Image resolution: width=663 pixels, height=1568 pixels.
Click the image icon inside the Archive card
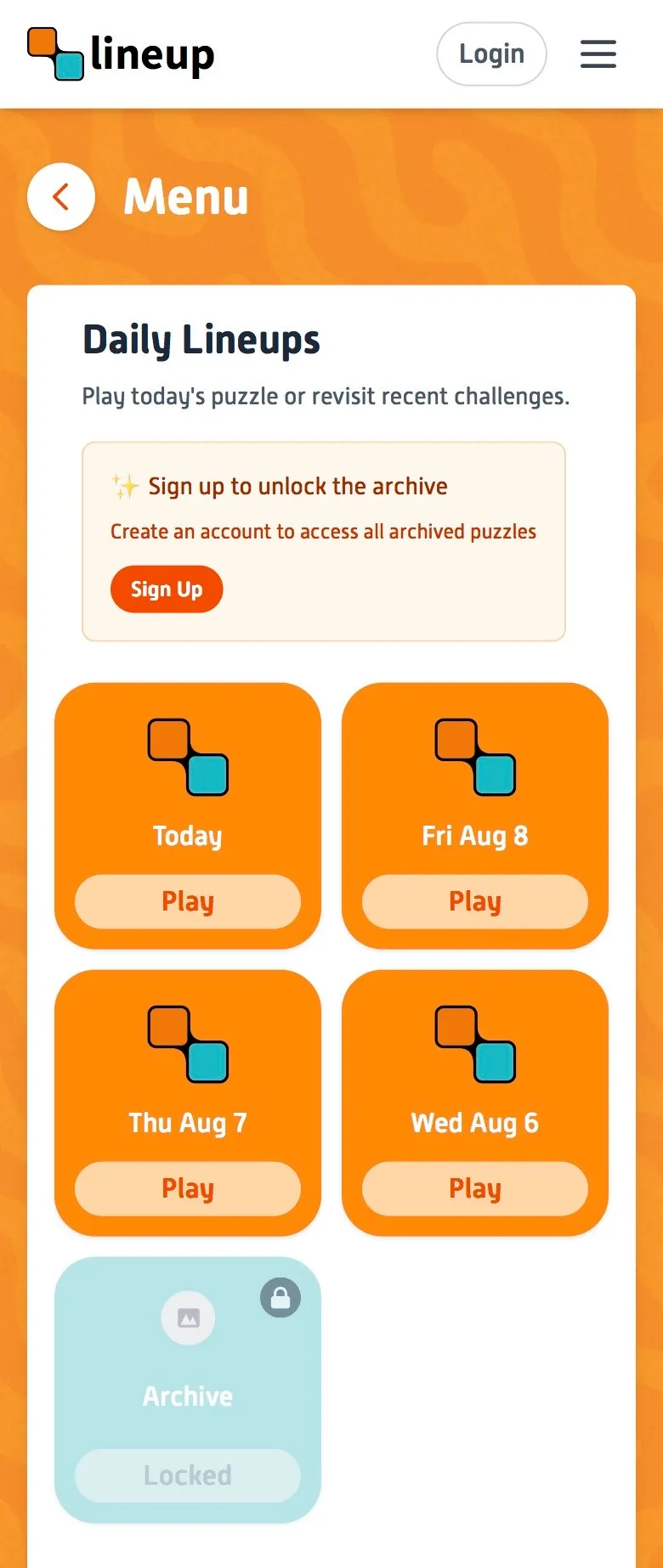click(186, 1317)
